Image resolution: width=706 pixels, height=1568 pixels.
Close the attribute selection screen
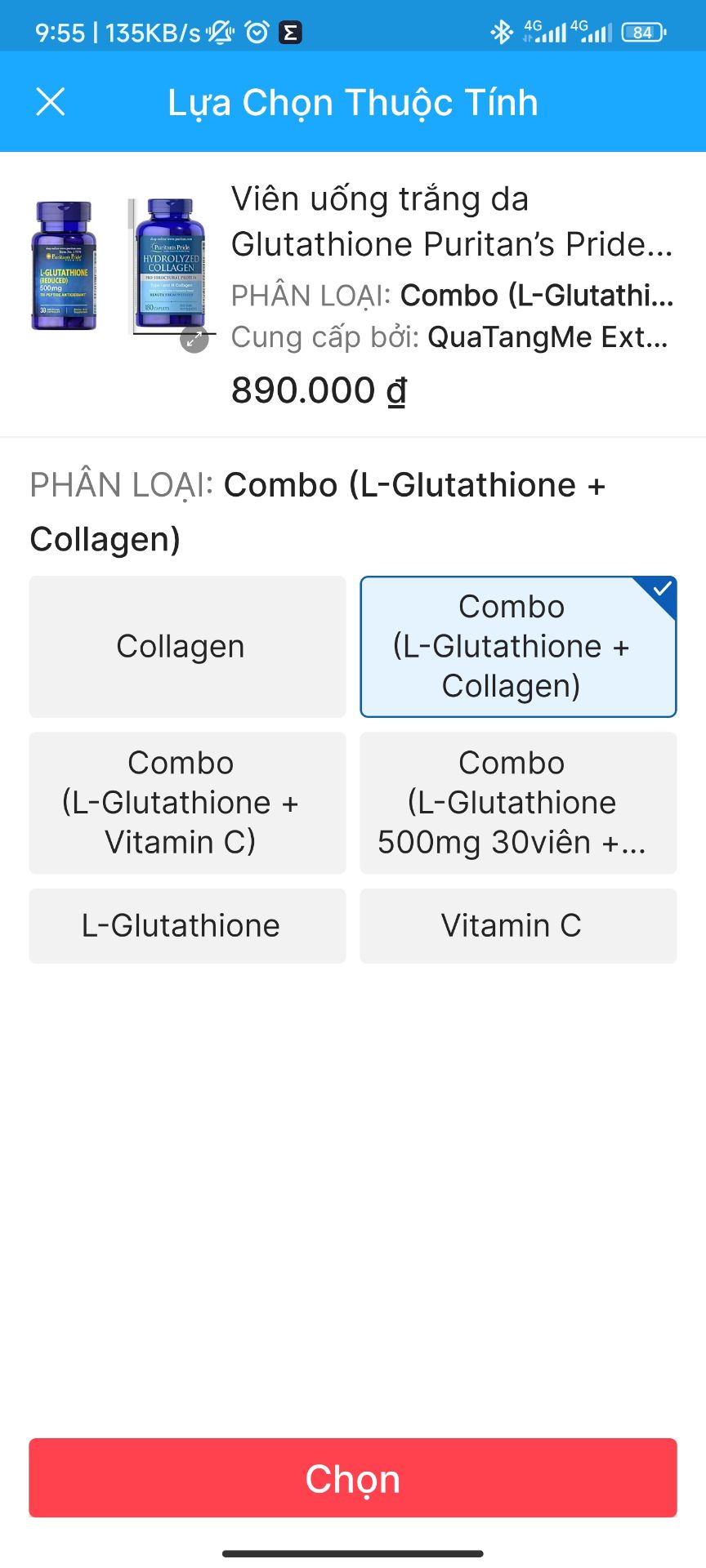51,102
